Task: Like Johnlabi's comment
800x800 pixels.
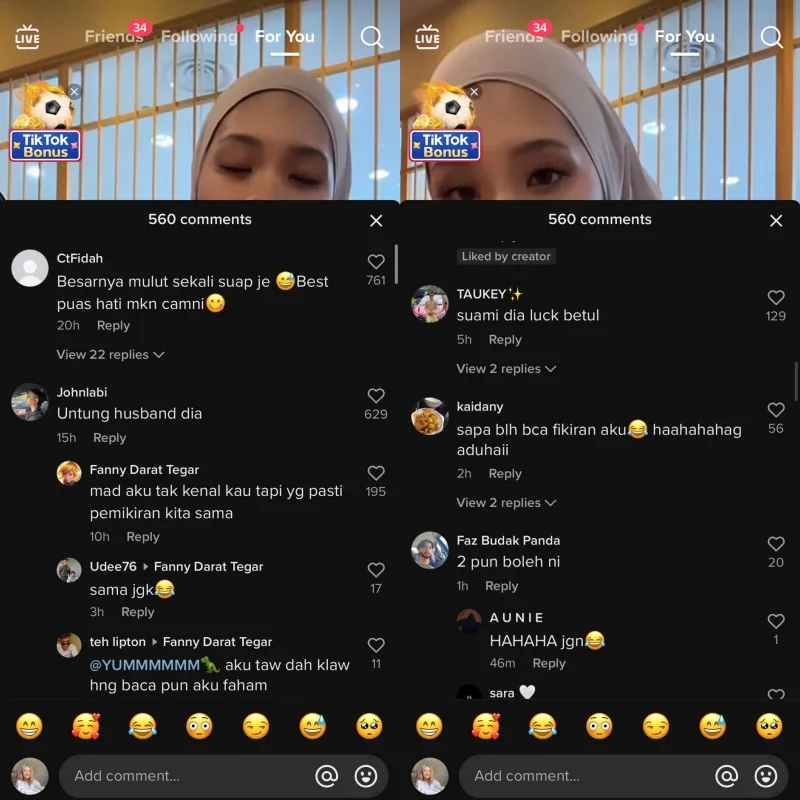Action: coord(376,396)
